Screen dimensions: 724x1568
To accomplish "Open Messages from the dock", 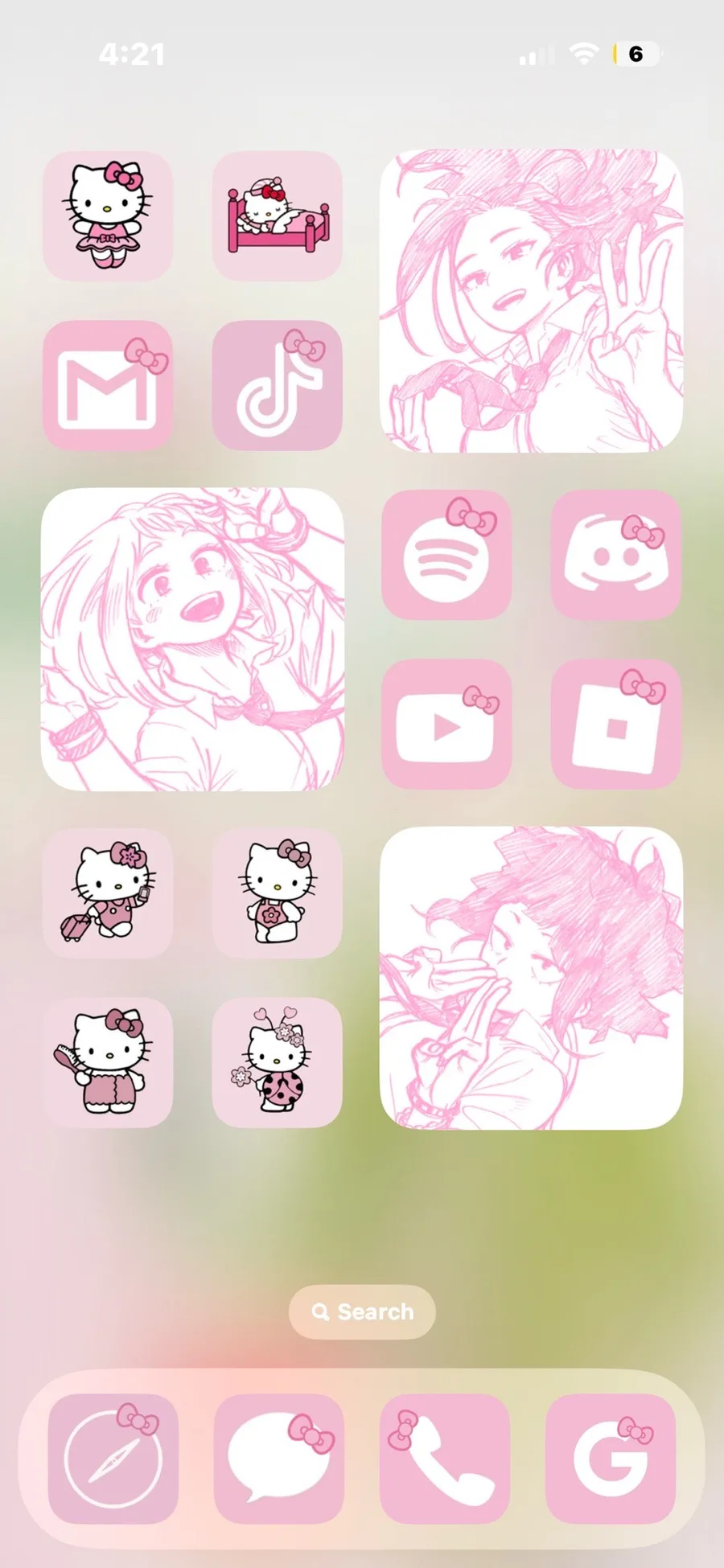I will 278,1458.
